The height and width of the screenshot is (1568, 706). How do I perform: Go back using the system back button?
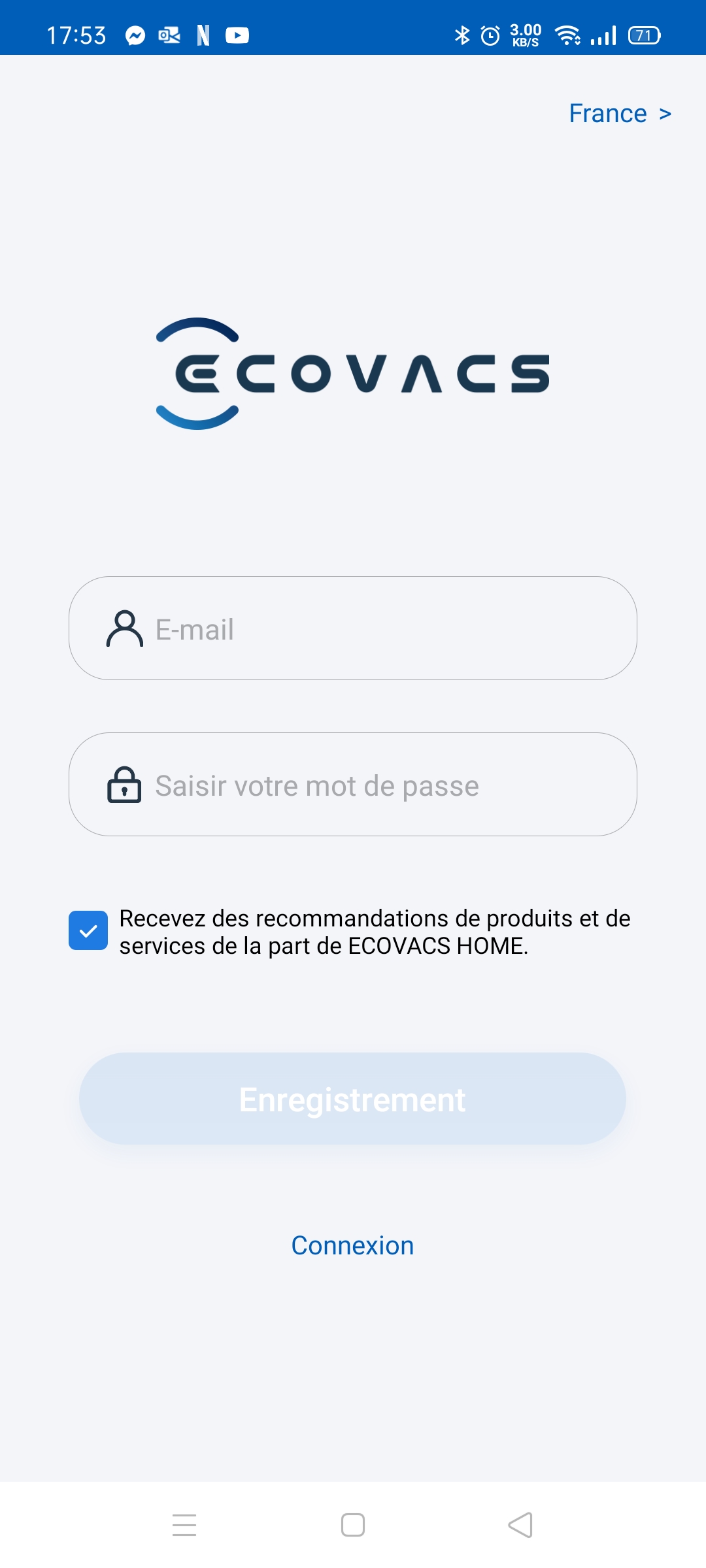520,1526
